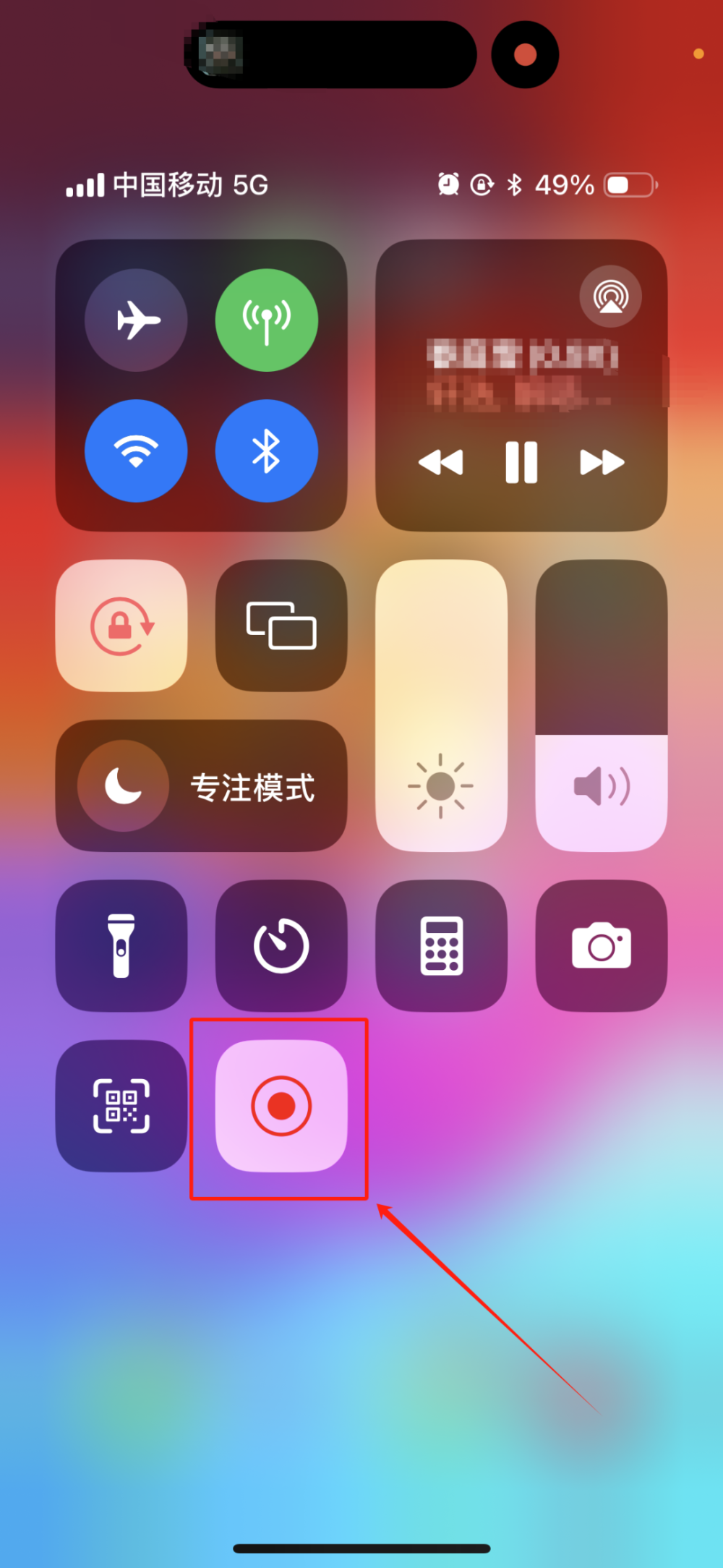Stop screen recording
This screenshot has width=723, height=1568.
coord(281,1106)
